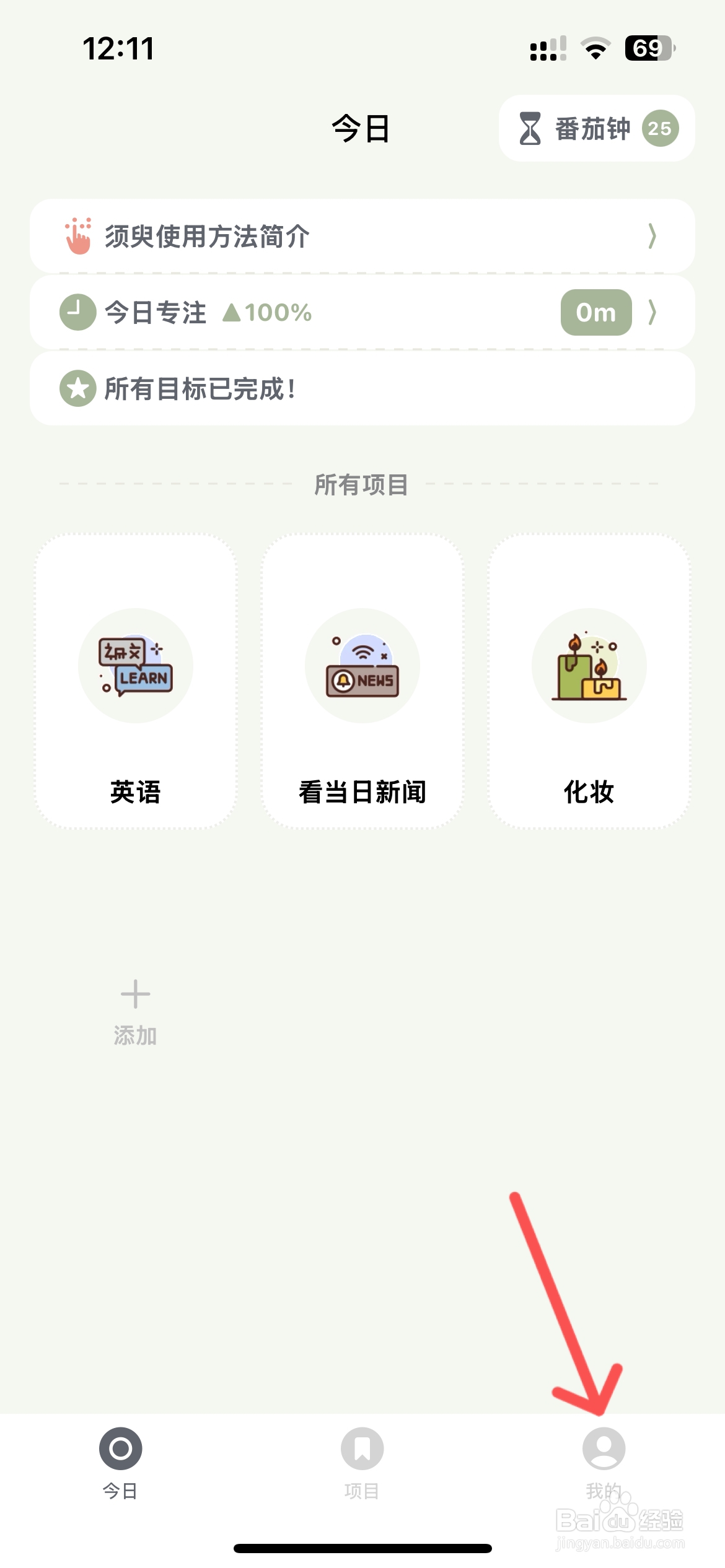The width and height of the screenshot is (725, 1568).
Task: Expand the 须臾使用方法简介 guide row
Action: tap(362, 237)
